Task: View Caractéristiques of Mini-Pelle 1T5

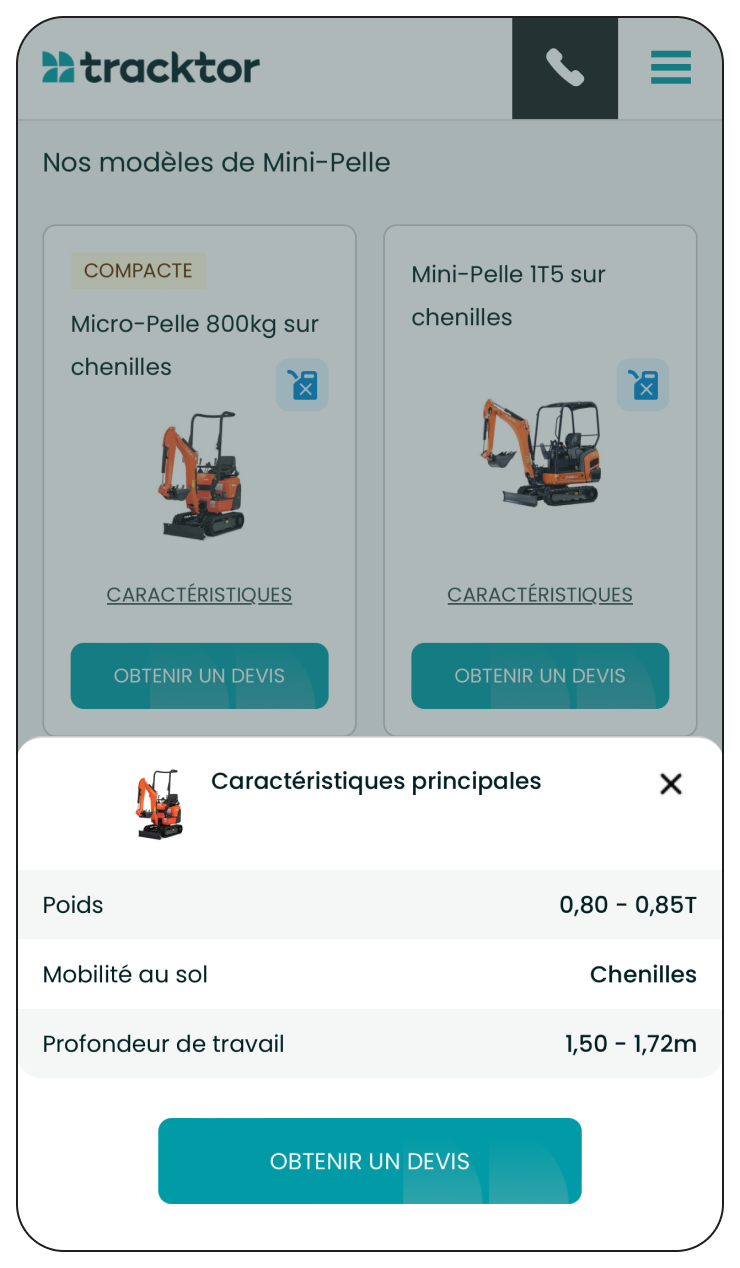Action: click(x=540, y=595)
